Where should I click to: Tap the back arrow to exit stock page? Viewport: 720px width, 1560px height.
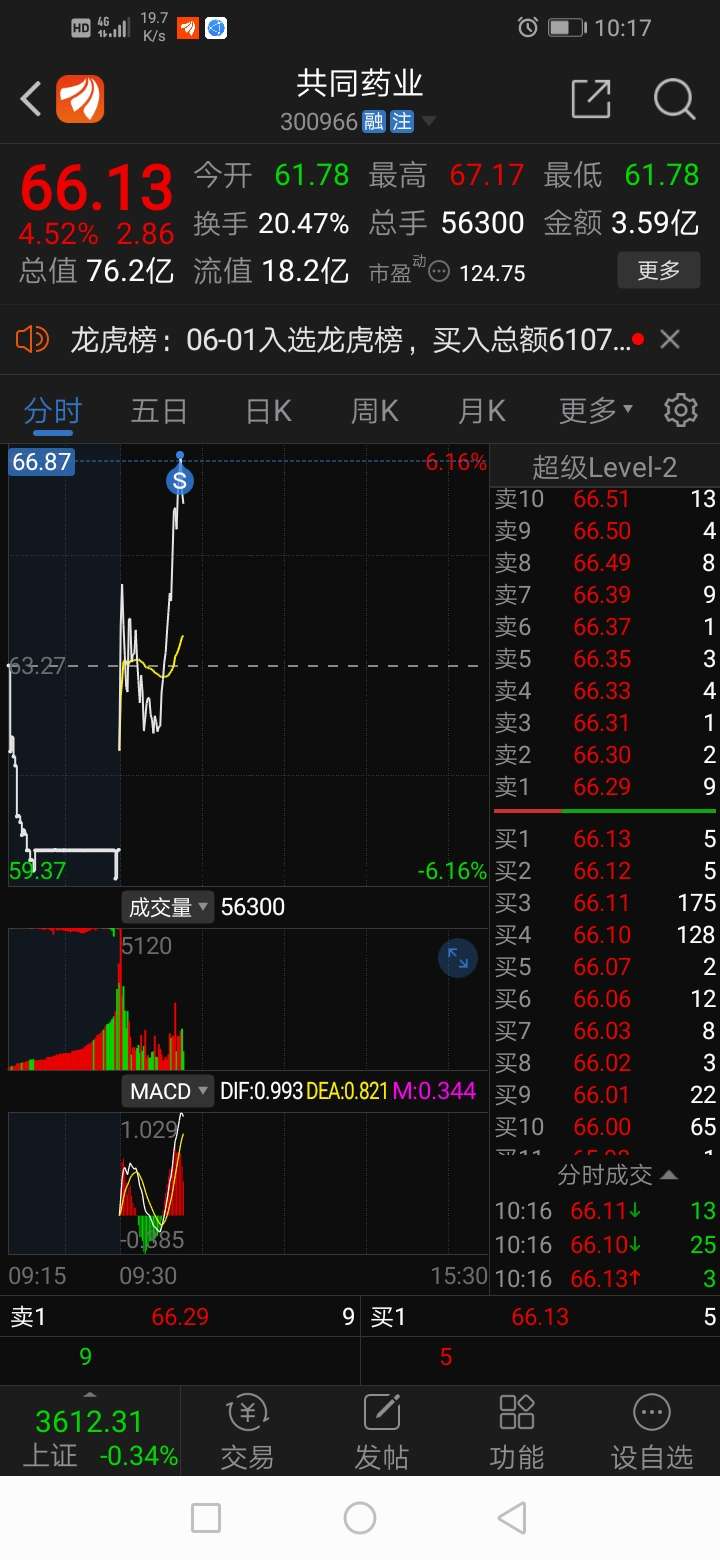pos(29,99)
